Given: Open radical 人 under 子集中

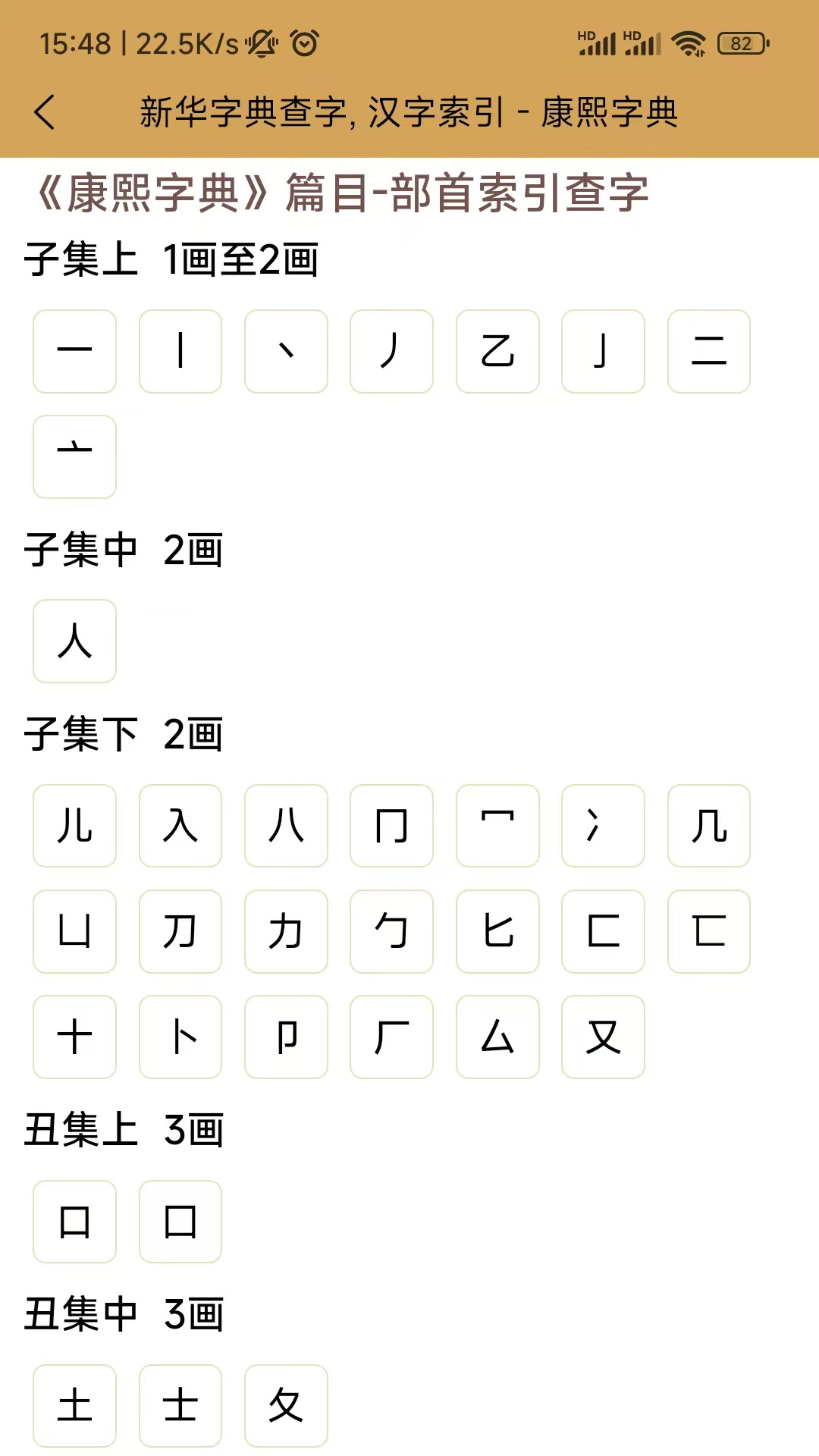Looking at the screenshot, I should tap(74, 641).
